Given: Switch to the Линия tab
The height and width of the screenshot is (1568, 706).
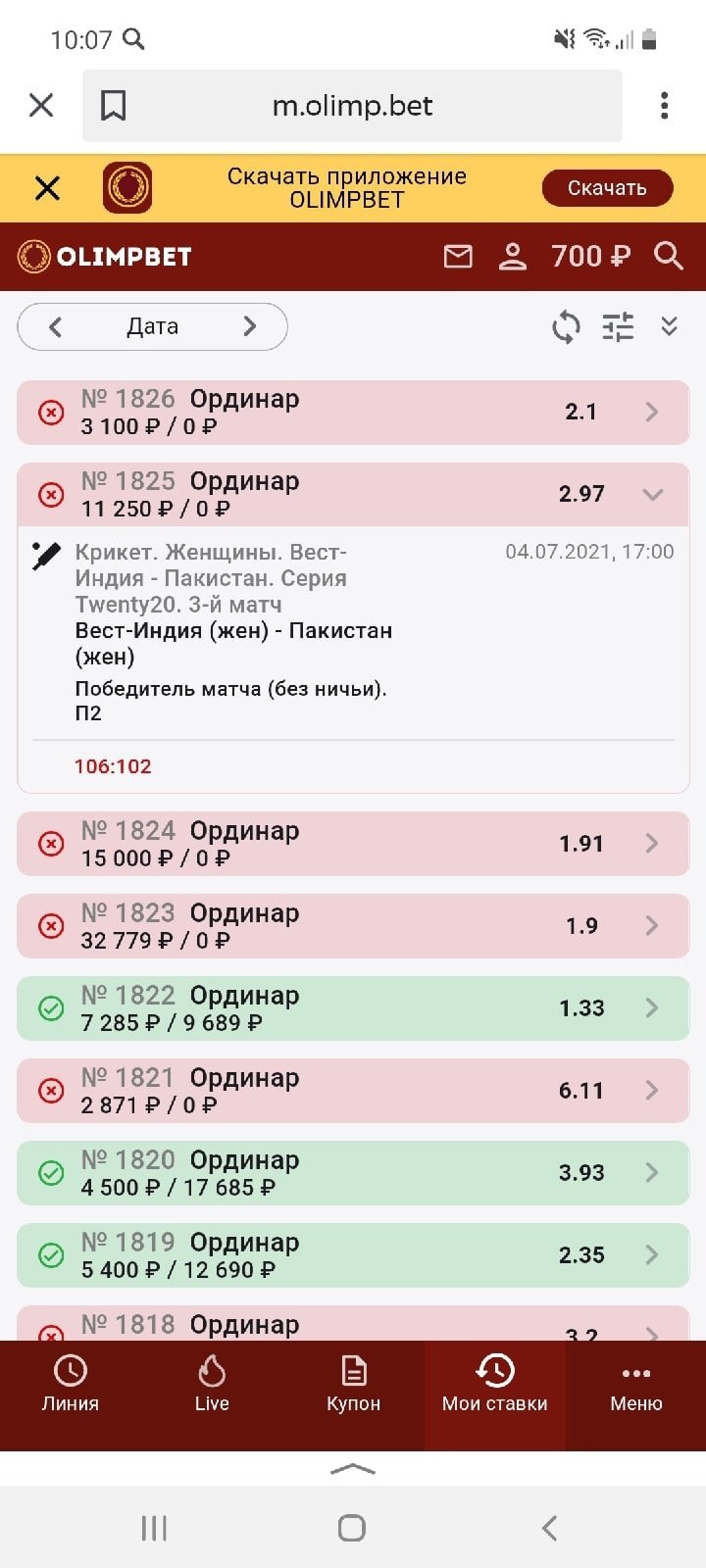Looking at the screenshot, I should [71, 1384].
